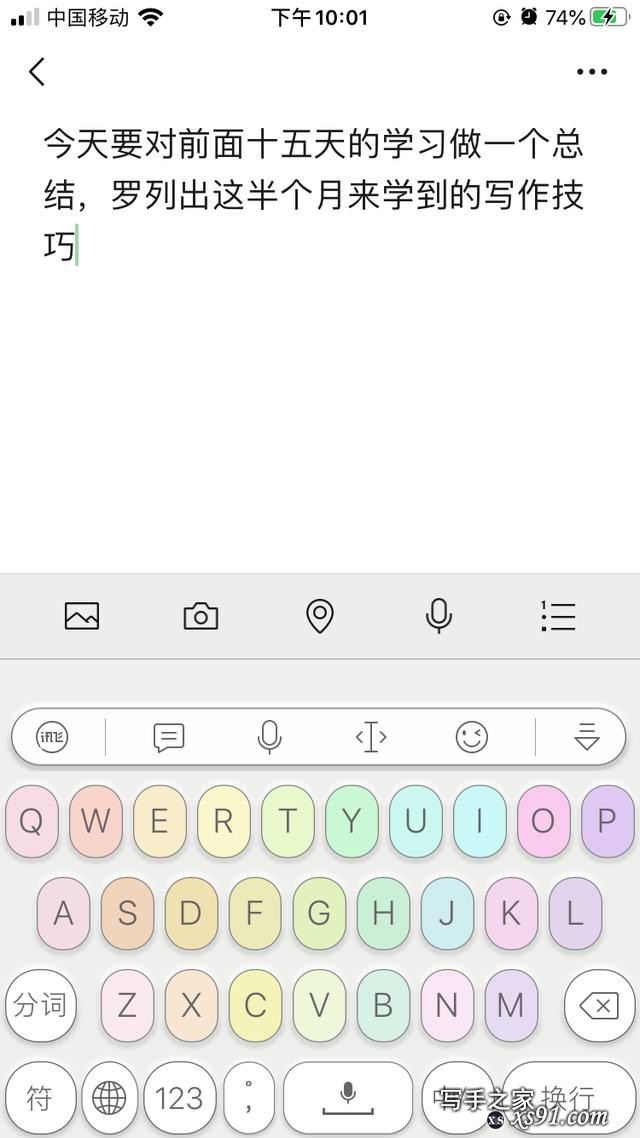Delete a character with the backspace key

(599, 1005)
